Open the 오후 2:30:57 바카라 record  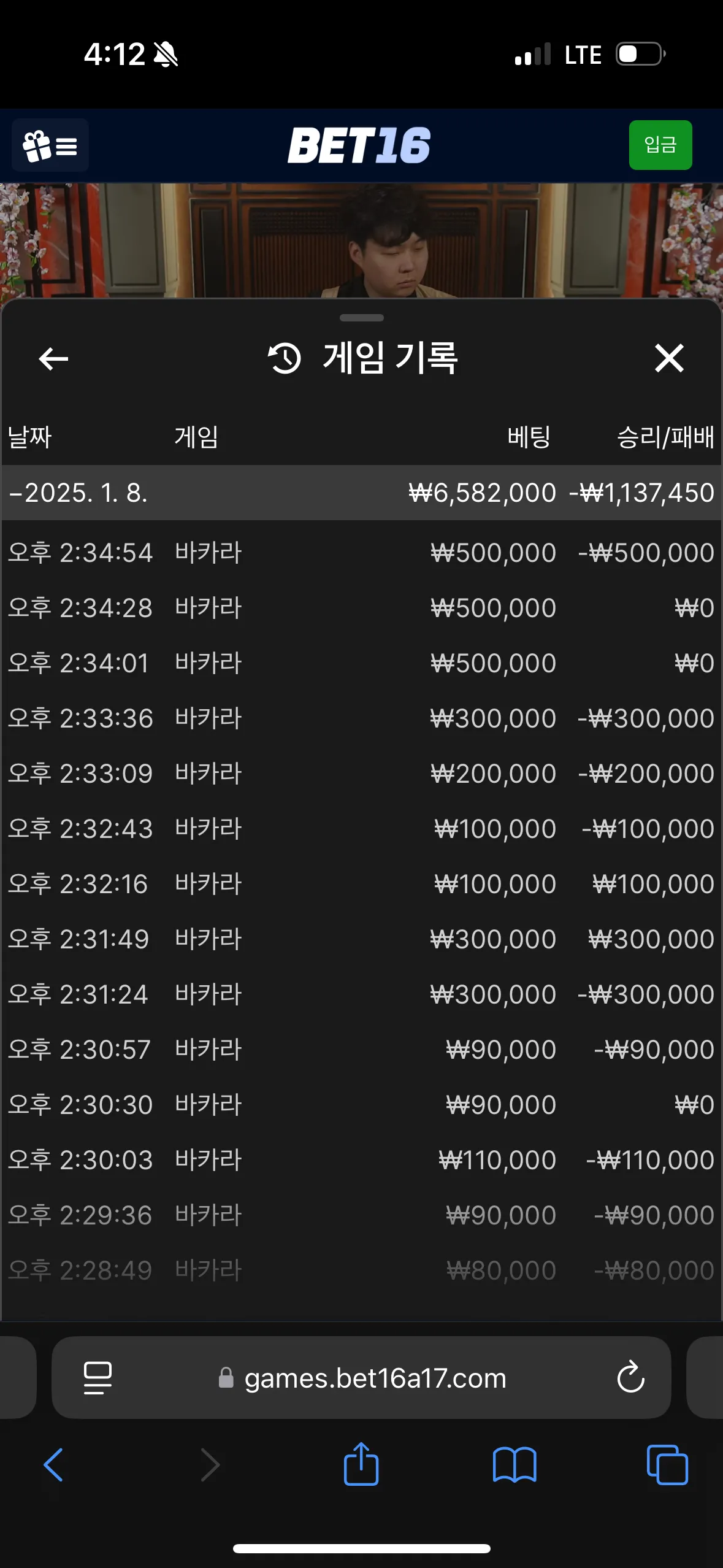[362, 1050]
